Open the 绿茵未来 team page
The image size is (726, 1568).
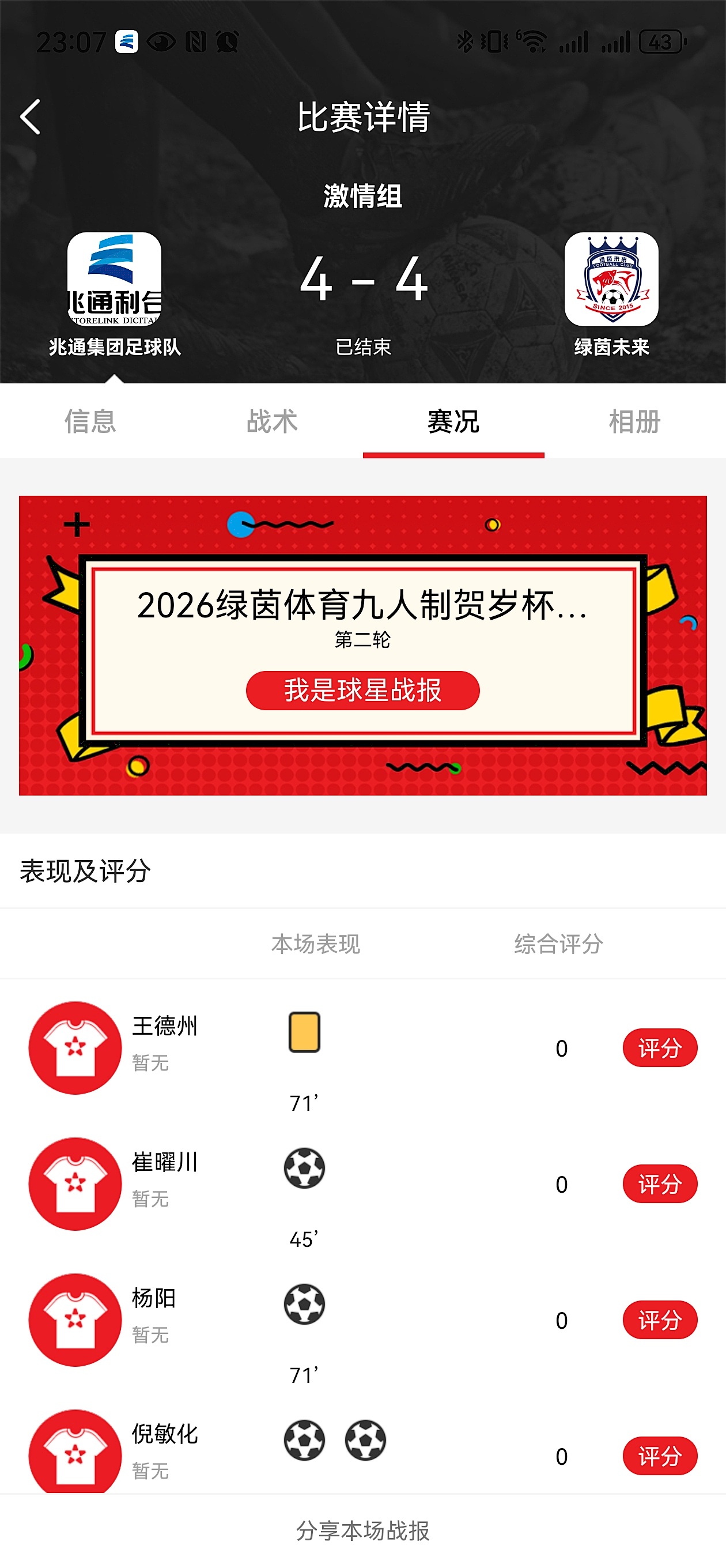pyautogui.click(x=611, y=280)
